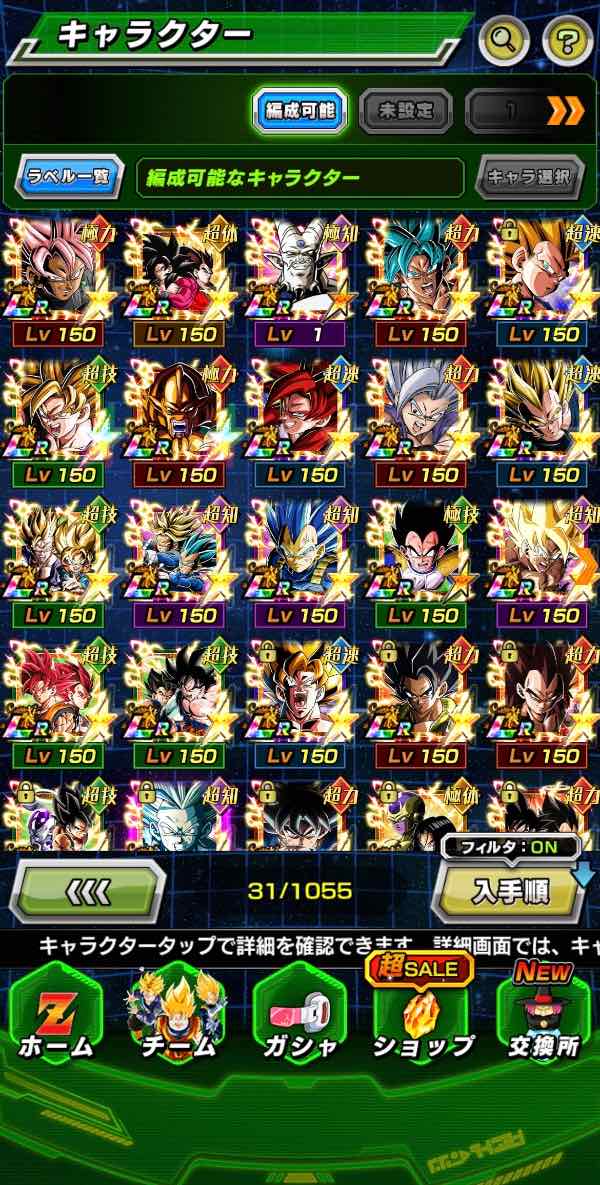Switch to the 未設定 tab

coord(404,111)
